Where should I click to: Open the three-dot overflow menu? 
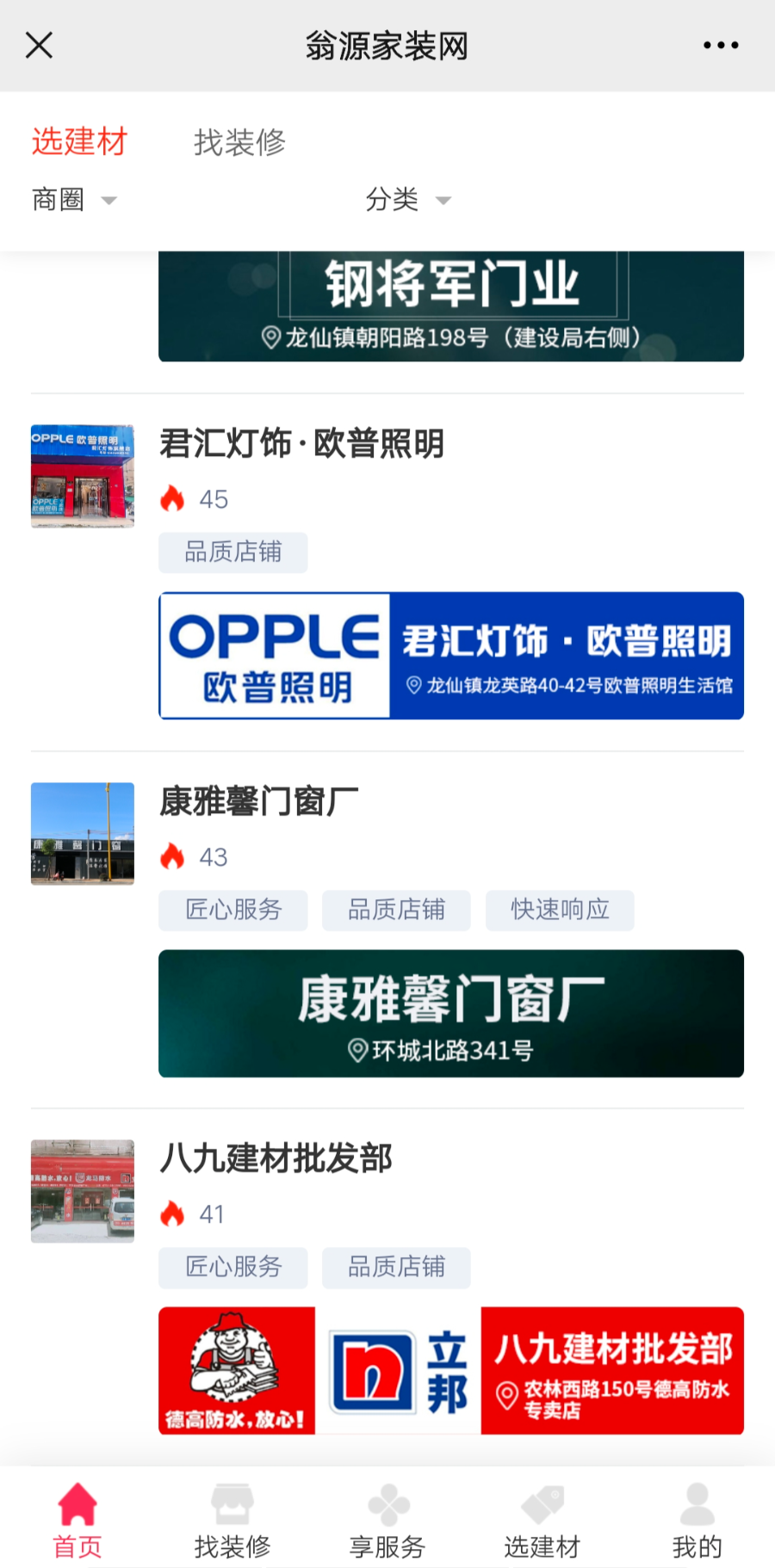tap(720, 46)
